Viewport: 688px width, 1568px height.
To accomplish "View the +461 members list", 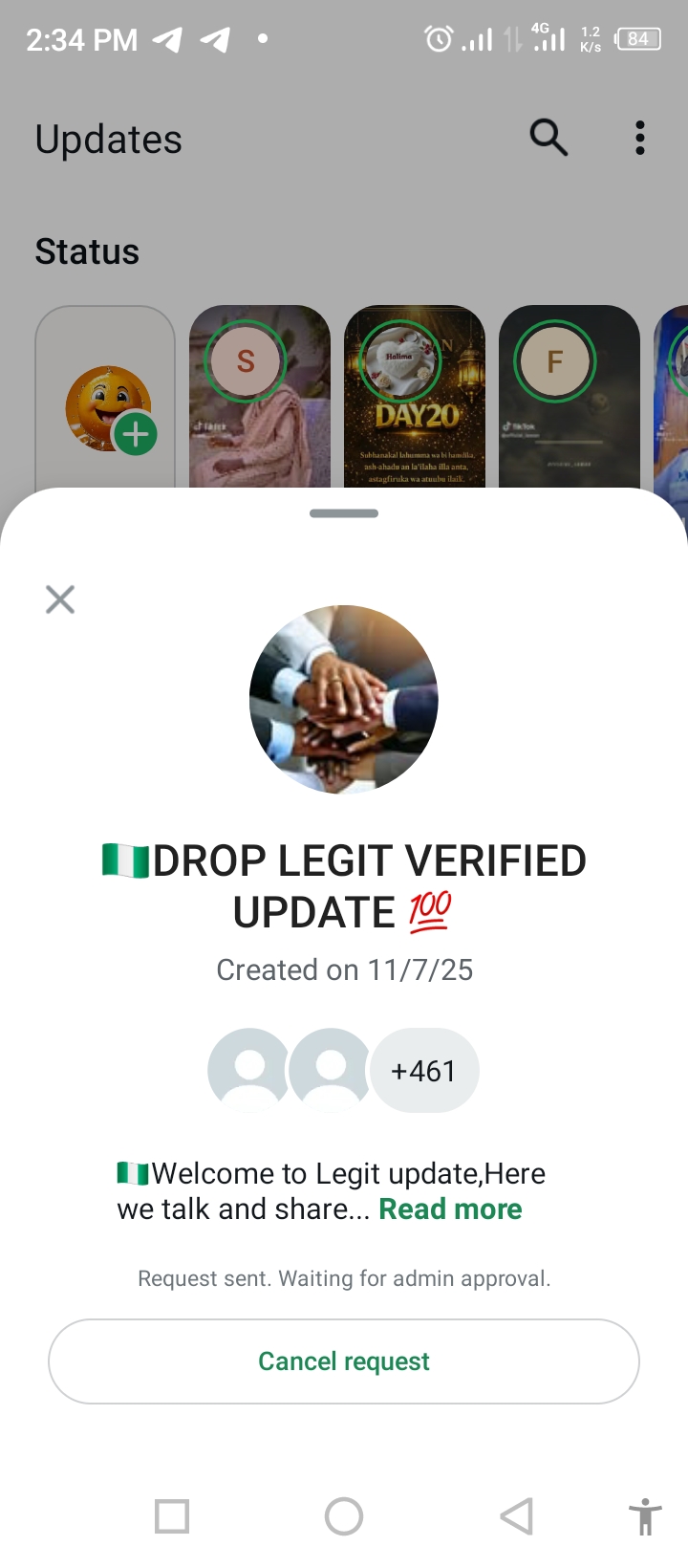I will (423, 1071).
